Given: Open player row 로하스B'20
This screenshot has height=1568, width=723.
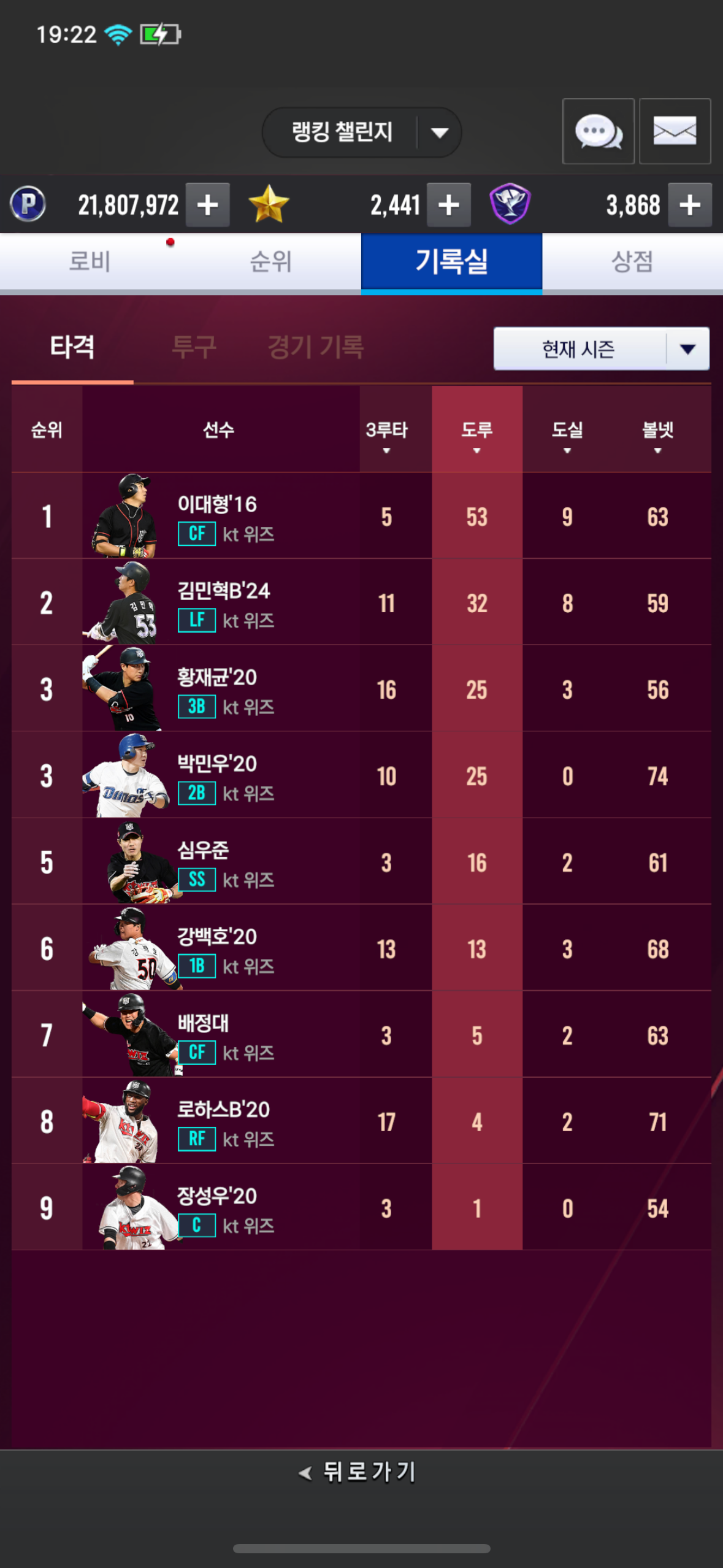Looking at the screenshot, I should click(361, 1121).
